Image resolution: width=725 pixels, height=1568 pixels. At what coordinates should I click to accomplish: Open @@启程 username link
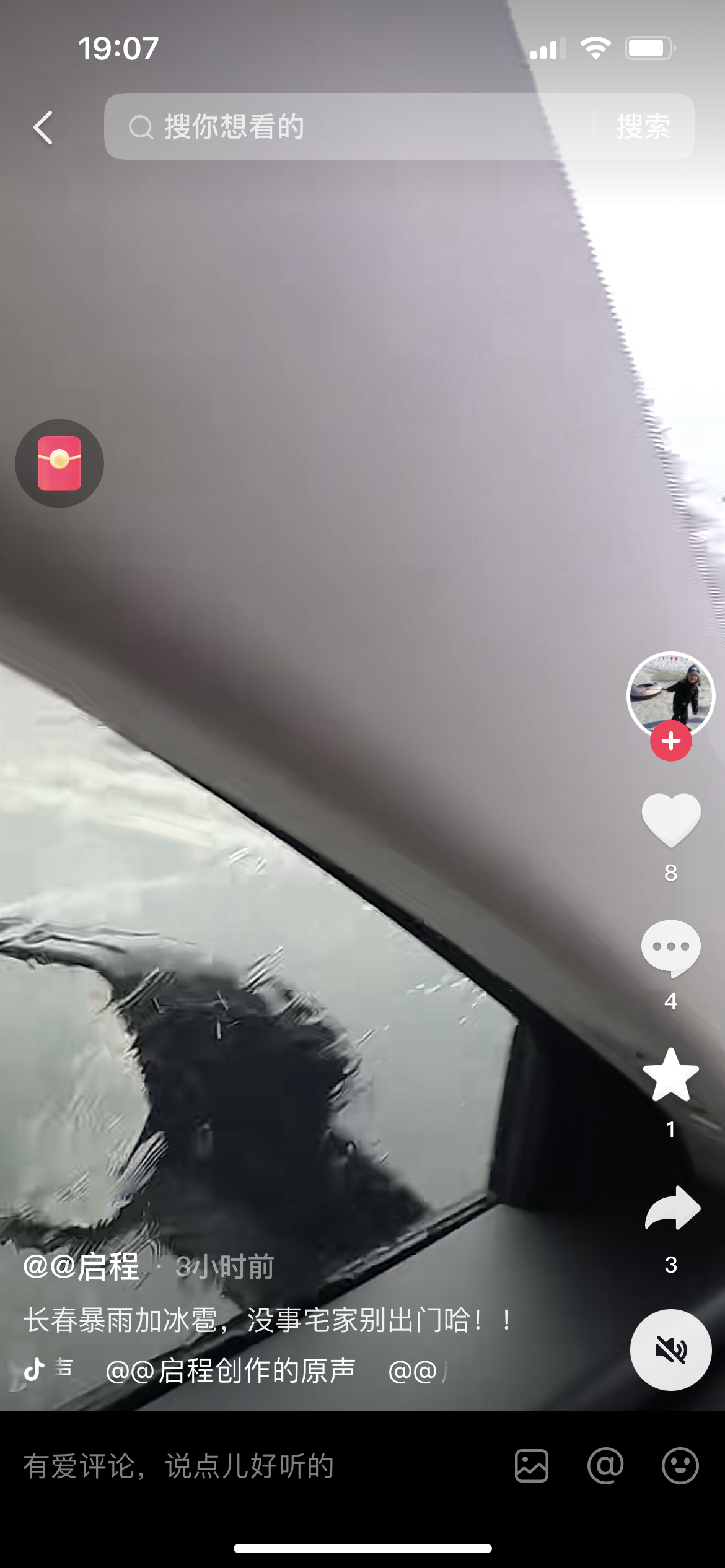81,1267
